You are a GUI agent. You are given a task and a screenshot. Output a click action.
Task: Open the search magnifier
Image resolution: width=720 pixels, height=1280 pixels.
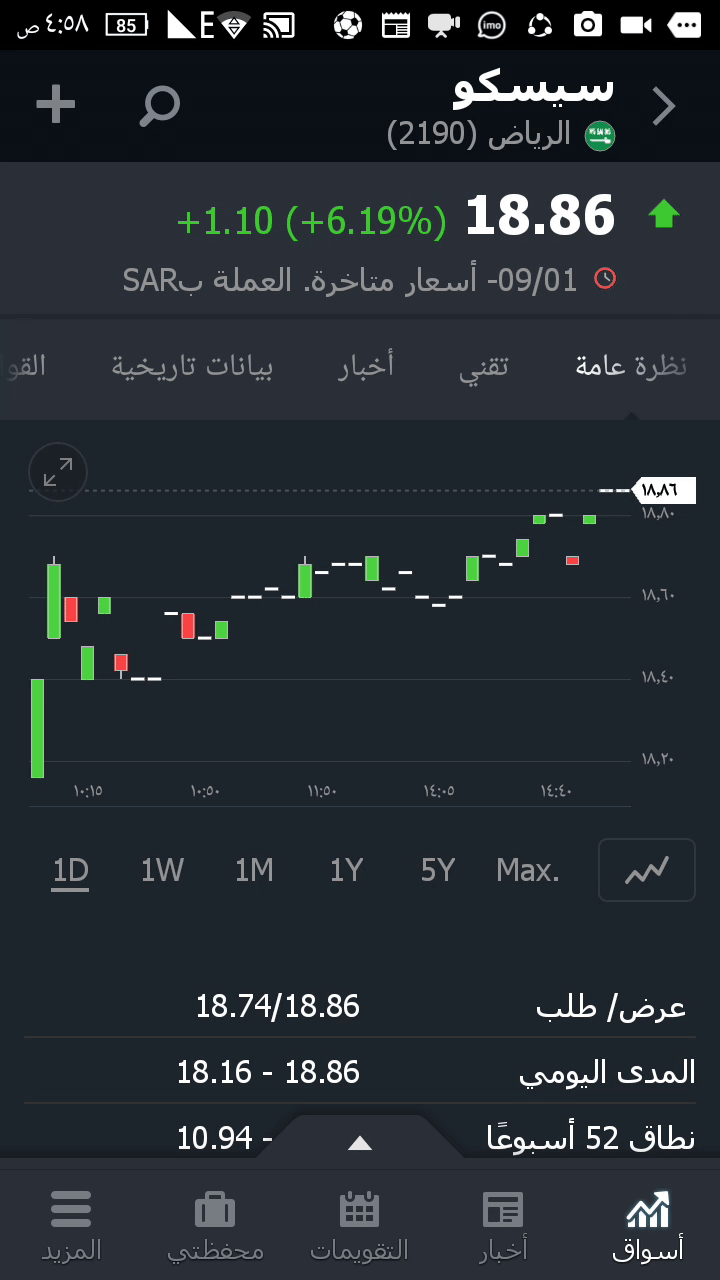pos(159,105)
